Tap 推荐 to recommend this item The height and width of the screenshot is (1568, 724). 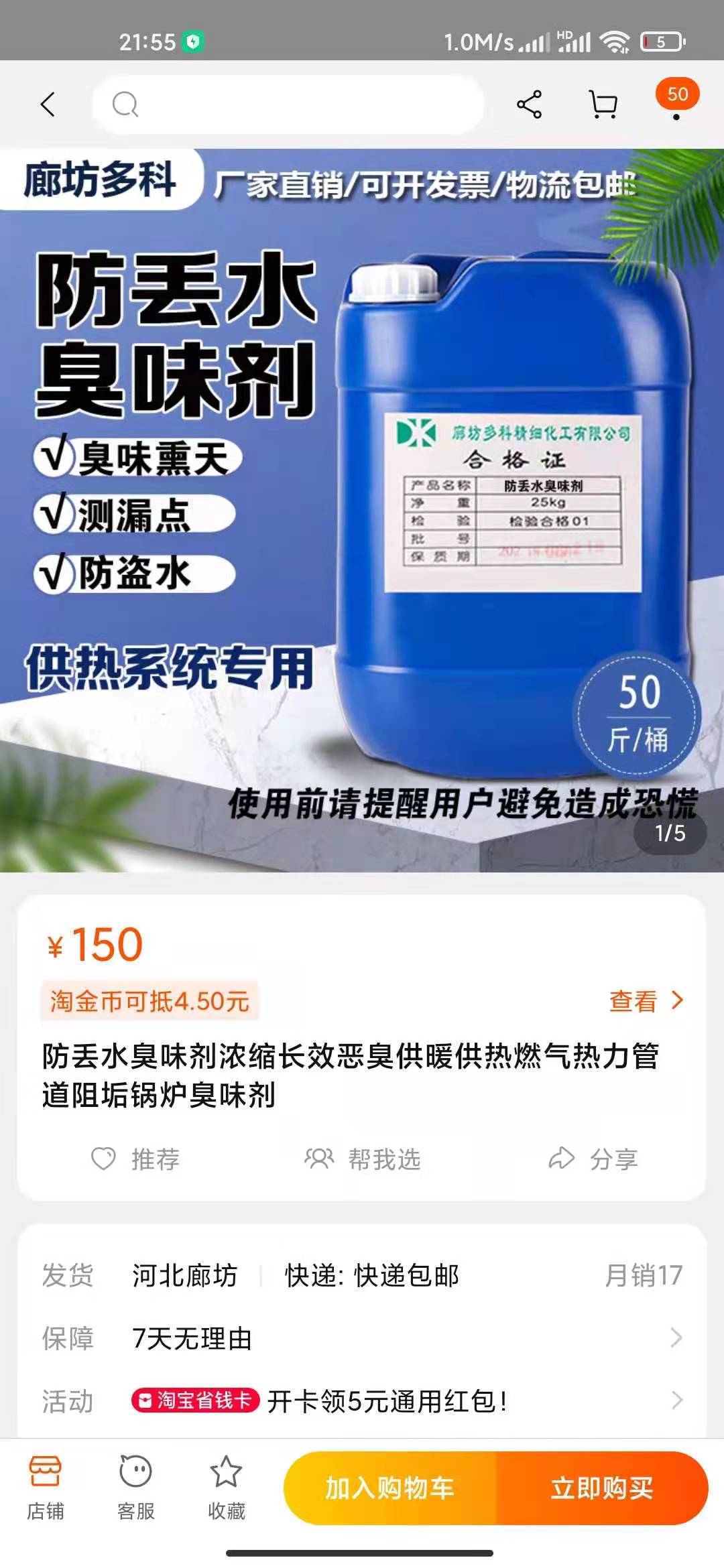(x=136, y=1159)
